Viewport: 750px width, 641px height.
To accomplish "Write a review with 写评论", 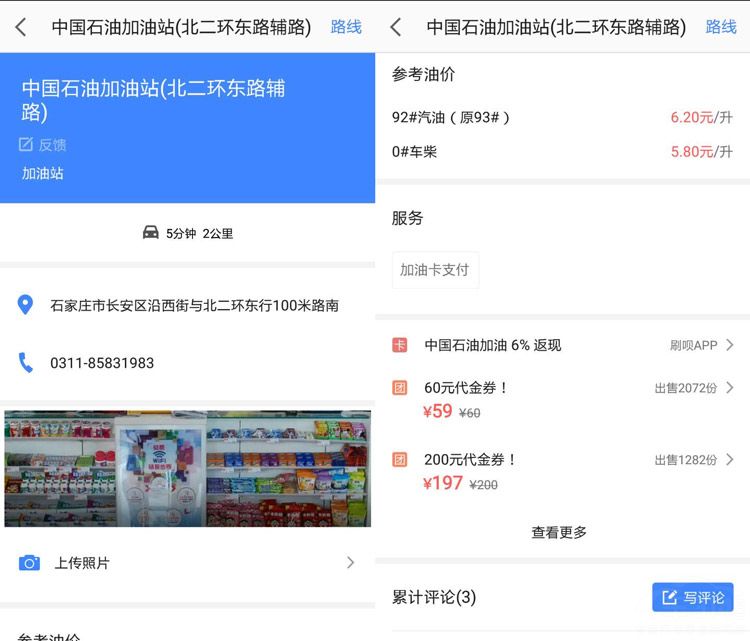I will (x=692, y=597).
